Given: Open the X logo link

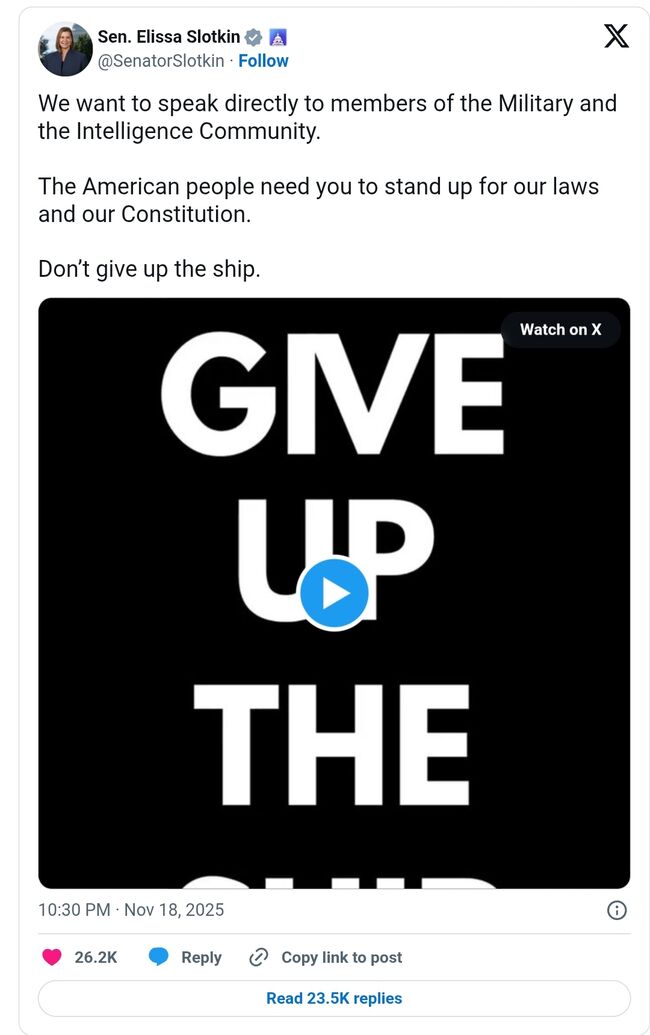Looking at the screenshot, I should coord(616,37).
